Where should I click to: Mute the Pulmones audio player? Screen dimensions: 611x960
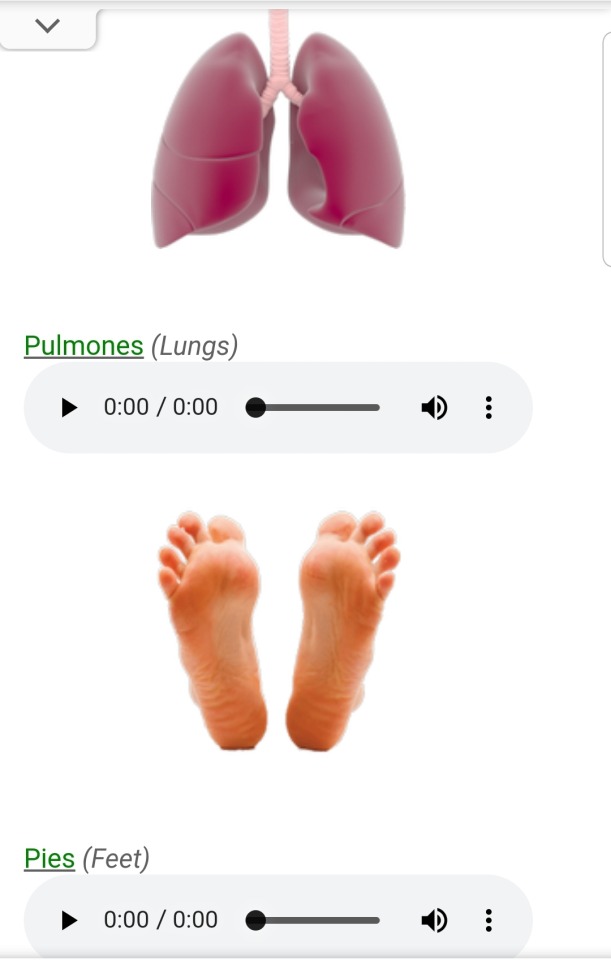434,408
